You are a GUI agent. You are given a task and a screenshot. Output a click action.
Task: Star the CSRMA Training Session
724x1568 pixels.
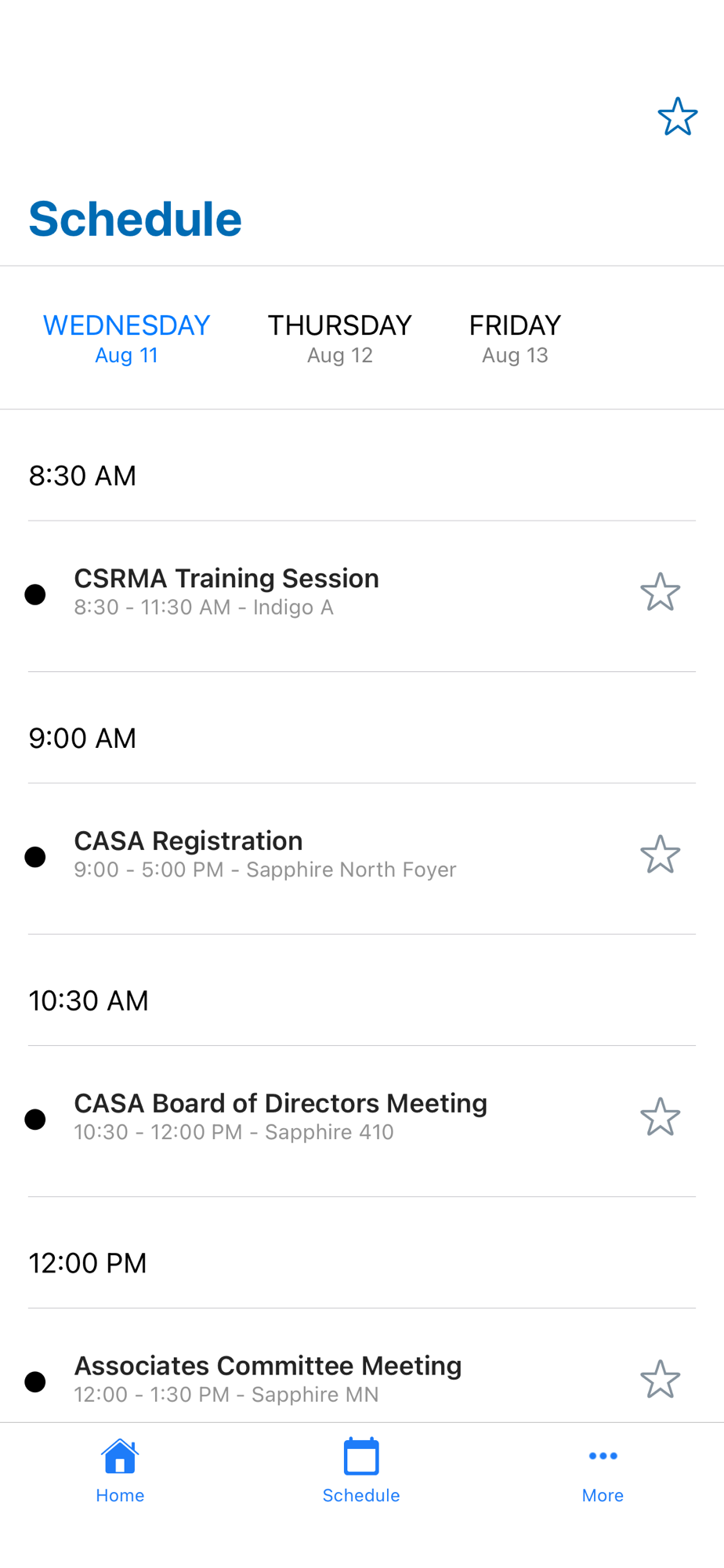pos(661,592)
